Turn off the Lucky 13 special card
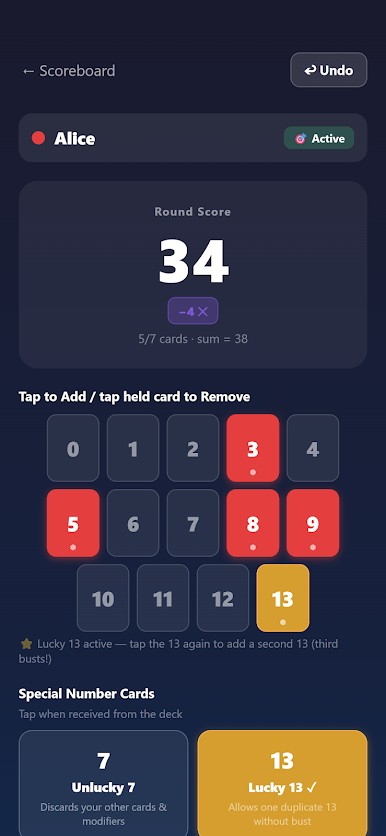Screen dimensions: 386x836 [283, 783]
